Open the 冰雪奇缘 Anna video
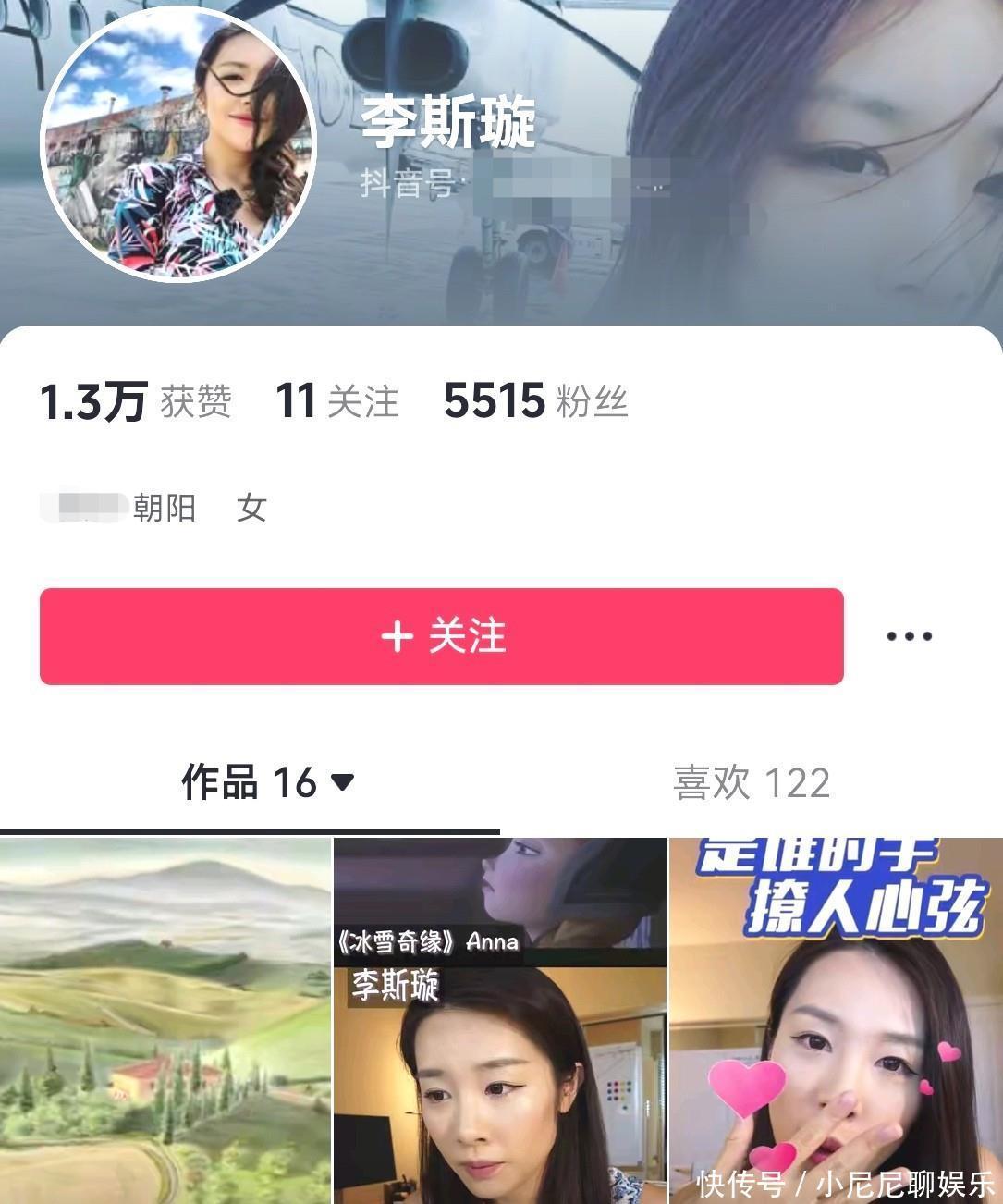The height and width of the screenshot is (1204, 1003). pyautogui.click(x=499, y=1019)
